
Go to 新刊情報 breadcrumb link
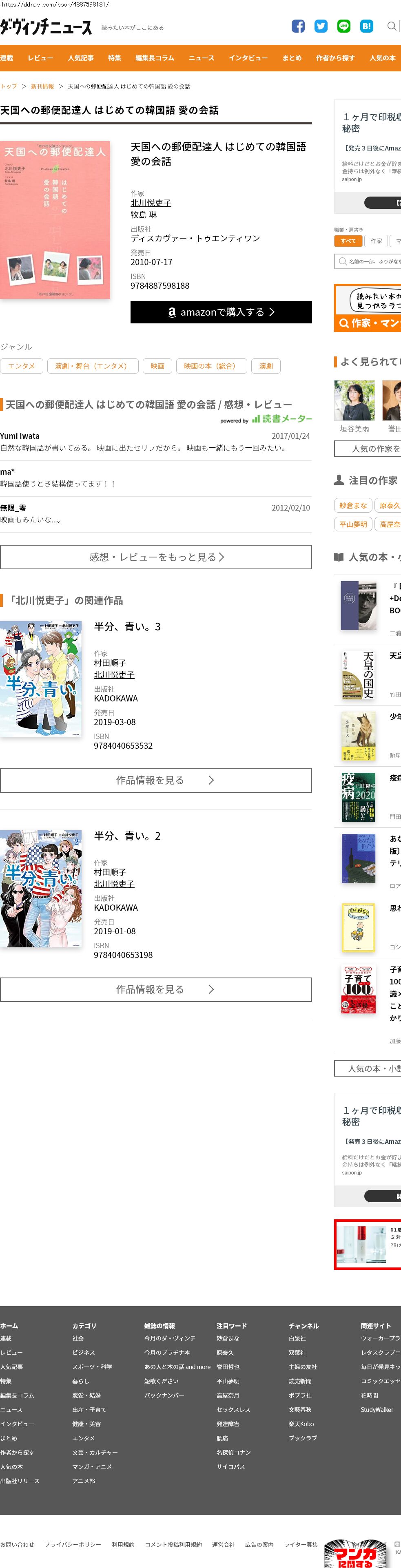click(42, 86)
